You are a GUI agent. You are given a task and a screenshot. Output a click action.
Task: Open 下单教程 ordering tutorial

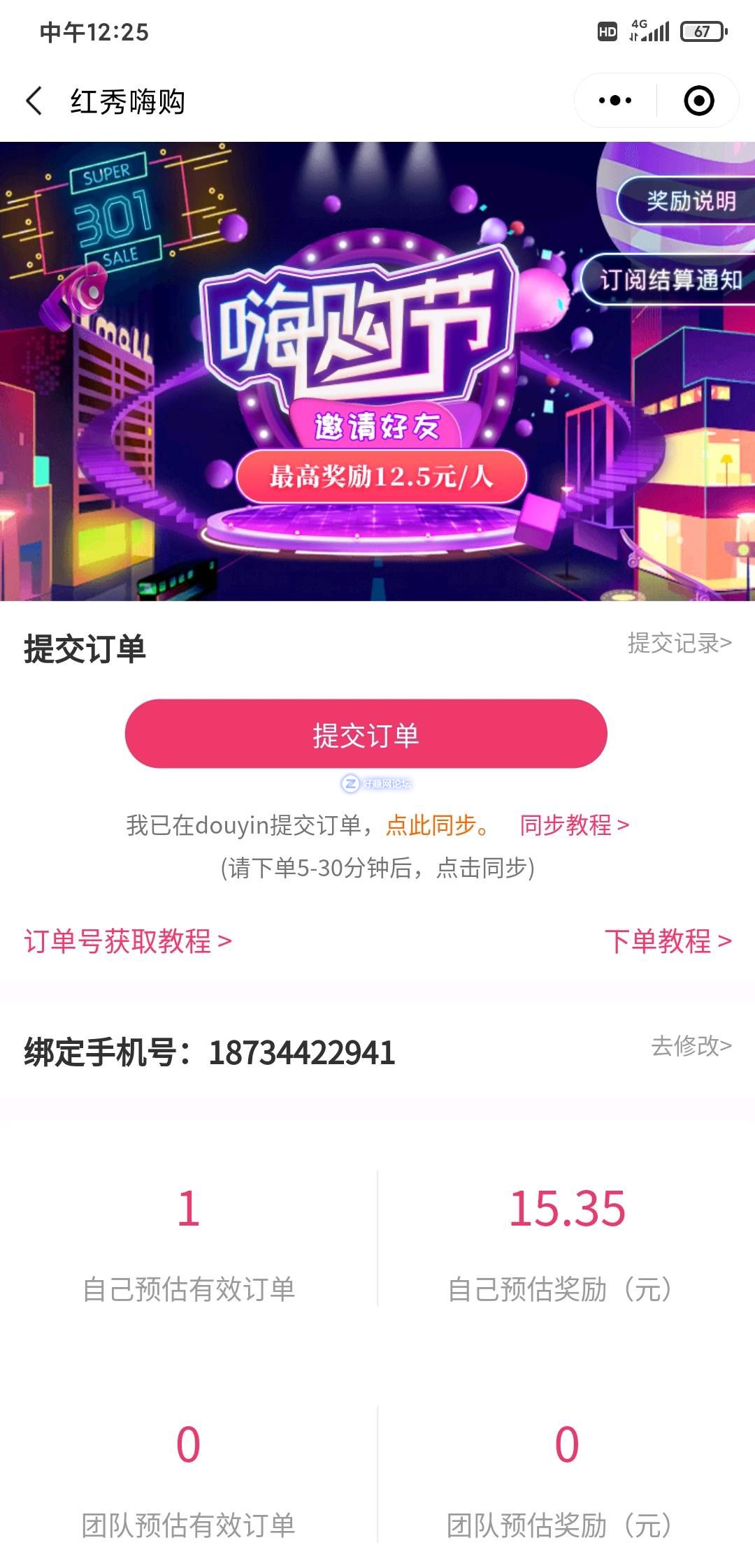(x=668, y=941)
